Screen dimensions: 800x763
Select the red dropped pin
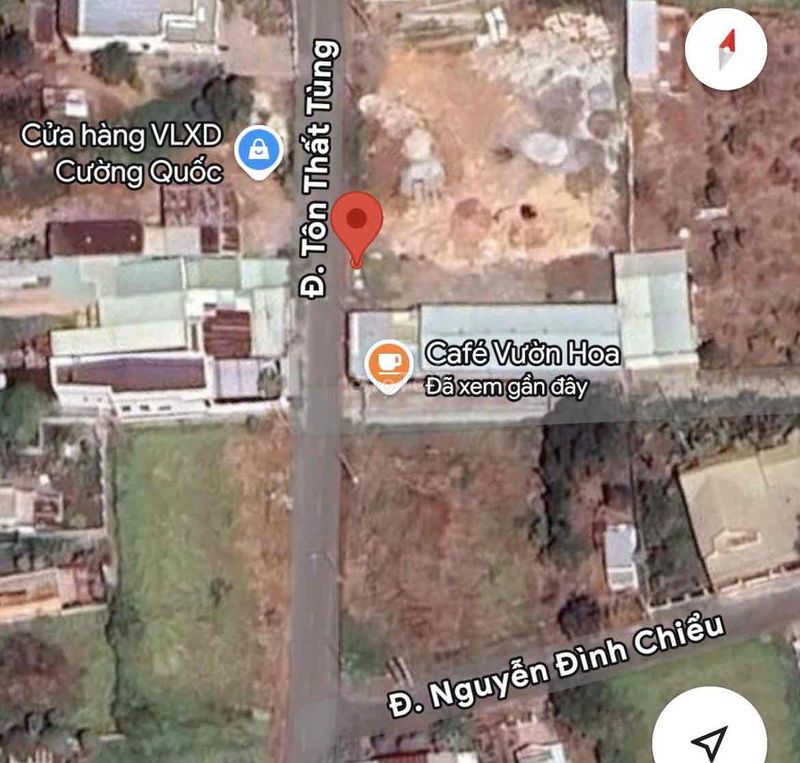[x=356, y=226]
